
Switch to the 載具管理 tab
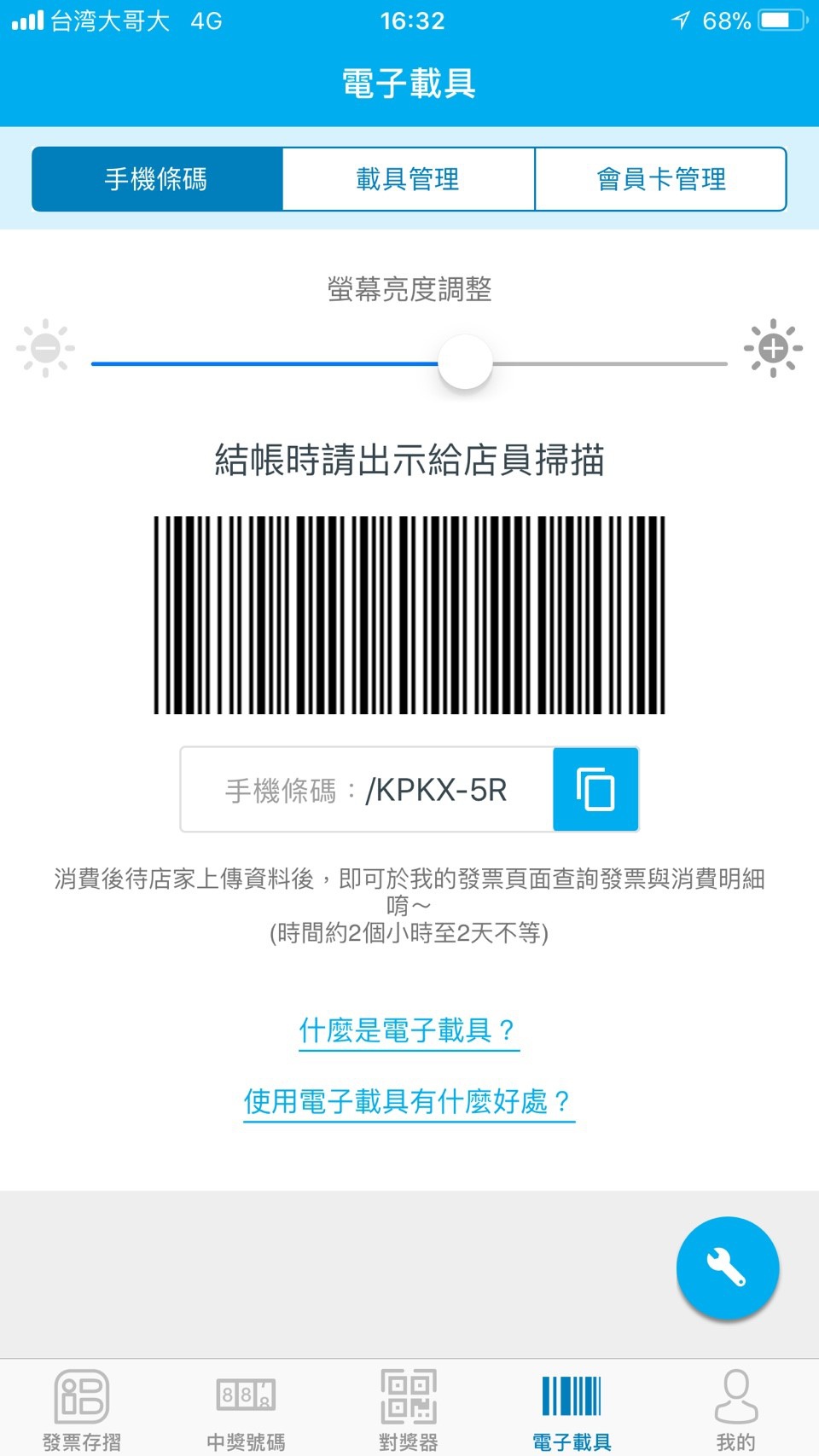pyautogui.click(x=409, y=179)
